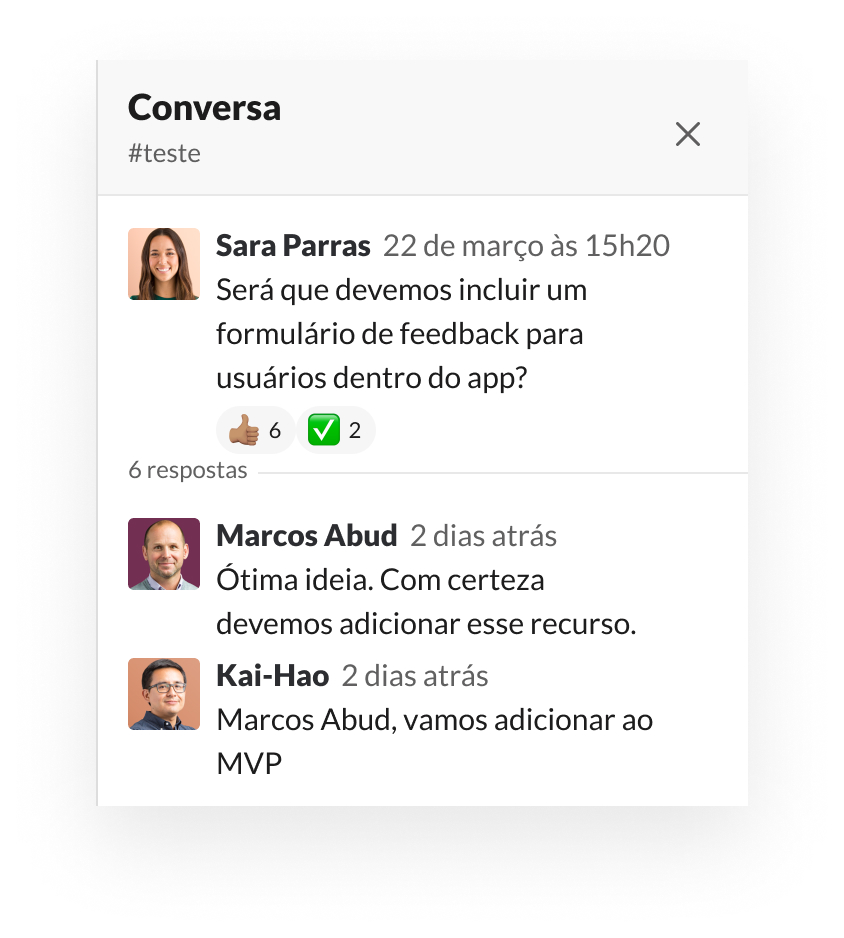Viewport: 844px width, 938px height.
Task: Add thumbs-up reaction with 6 votes
Action: [x=255, y=431]
